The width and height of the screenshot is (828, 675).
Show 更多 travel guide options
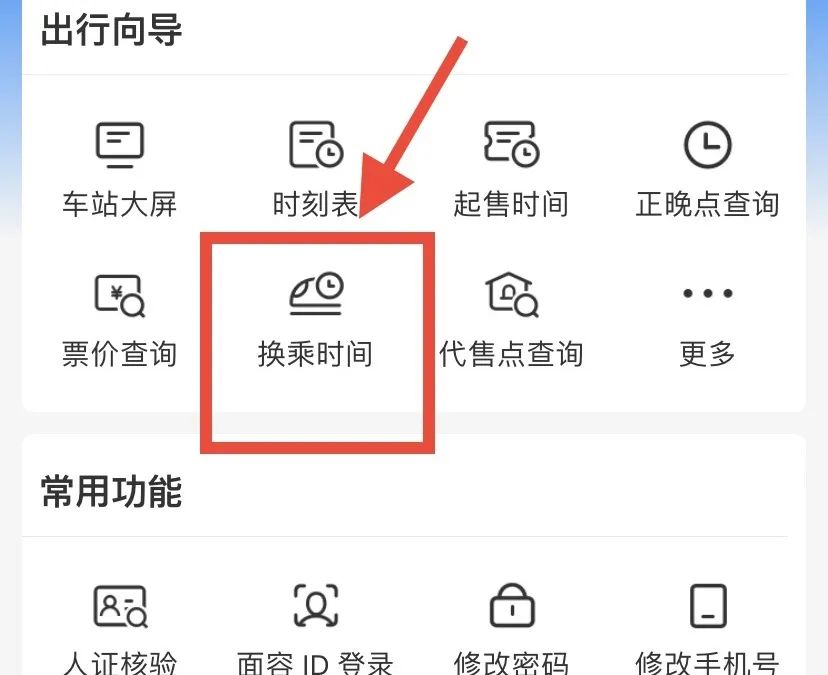point(707,318)
